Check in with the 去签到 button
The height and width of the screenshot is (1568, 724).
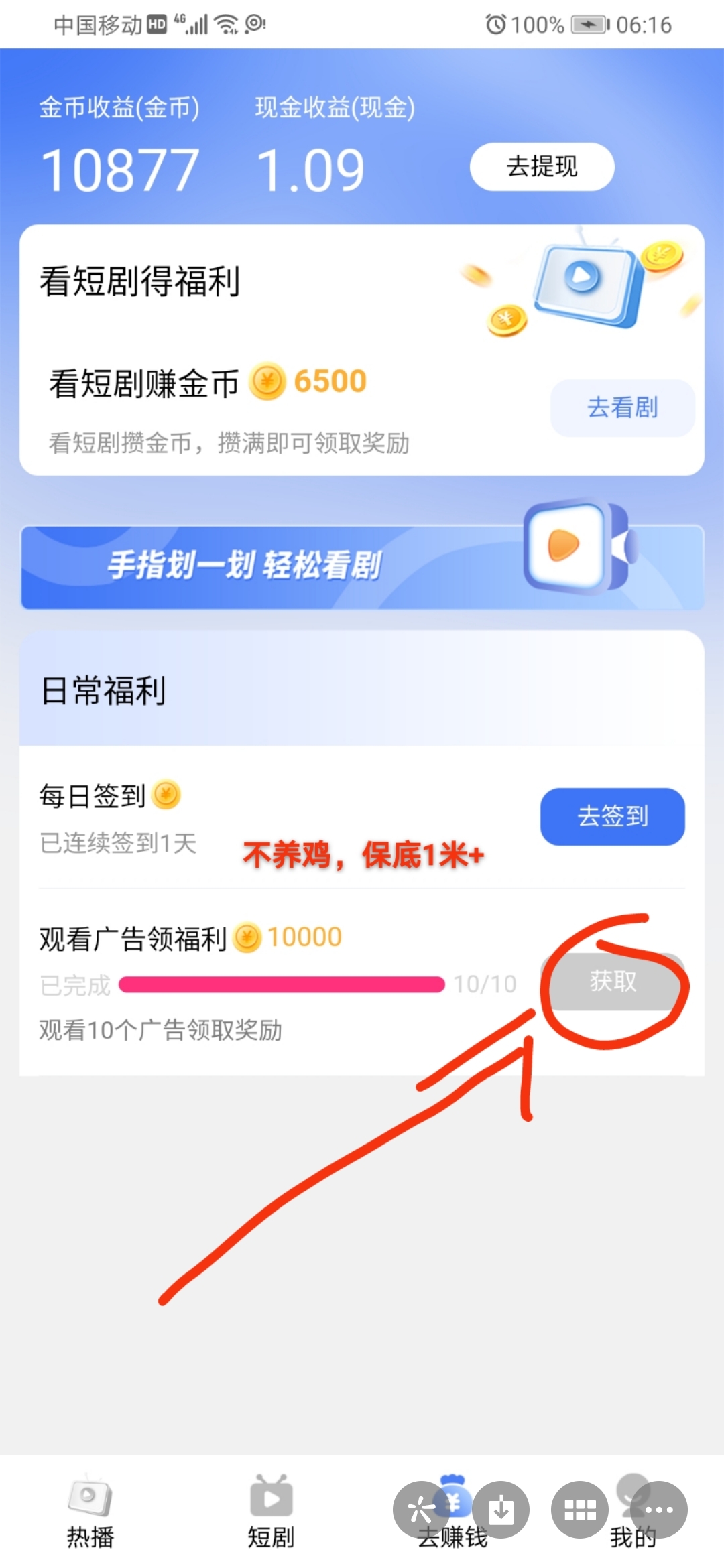click(x=612, y=816)
